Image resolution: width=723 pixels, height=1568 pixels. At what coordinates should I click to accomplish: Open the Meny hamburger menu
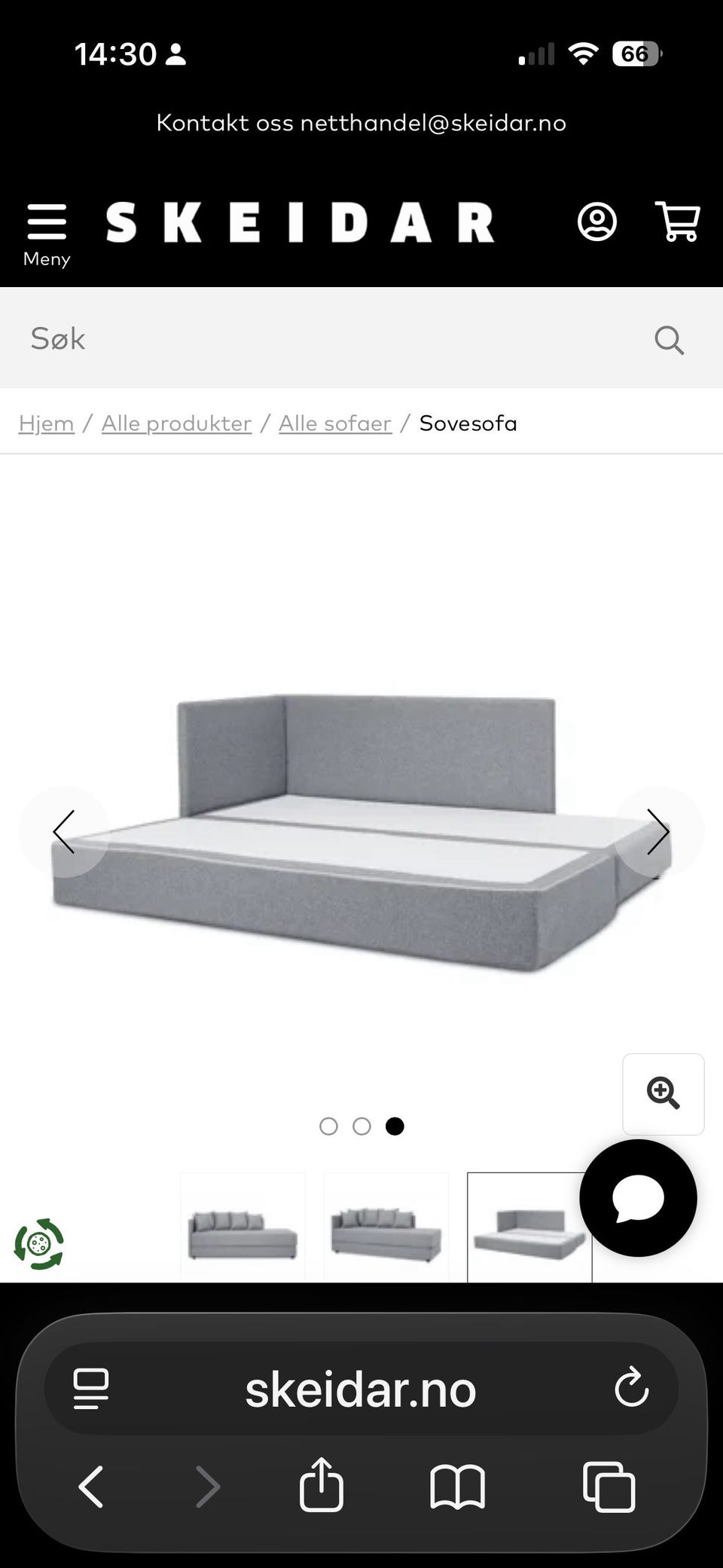point(47,234)
